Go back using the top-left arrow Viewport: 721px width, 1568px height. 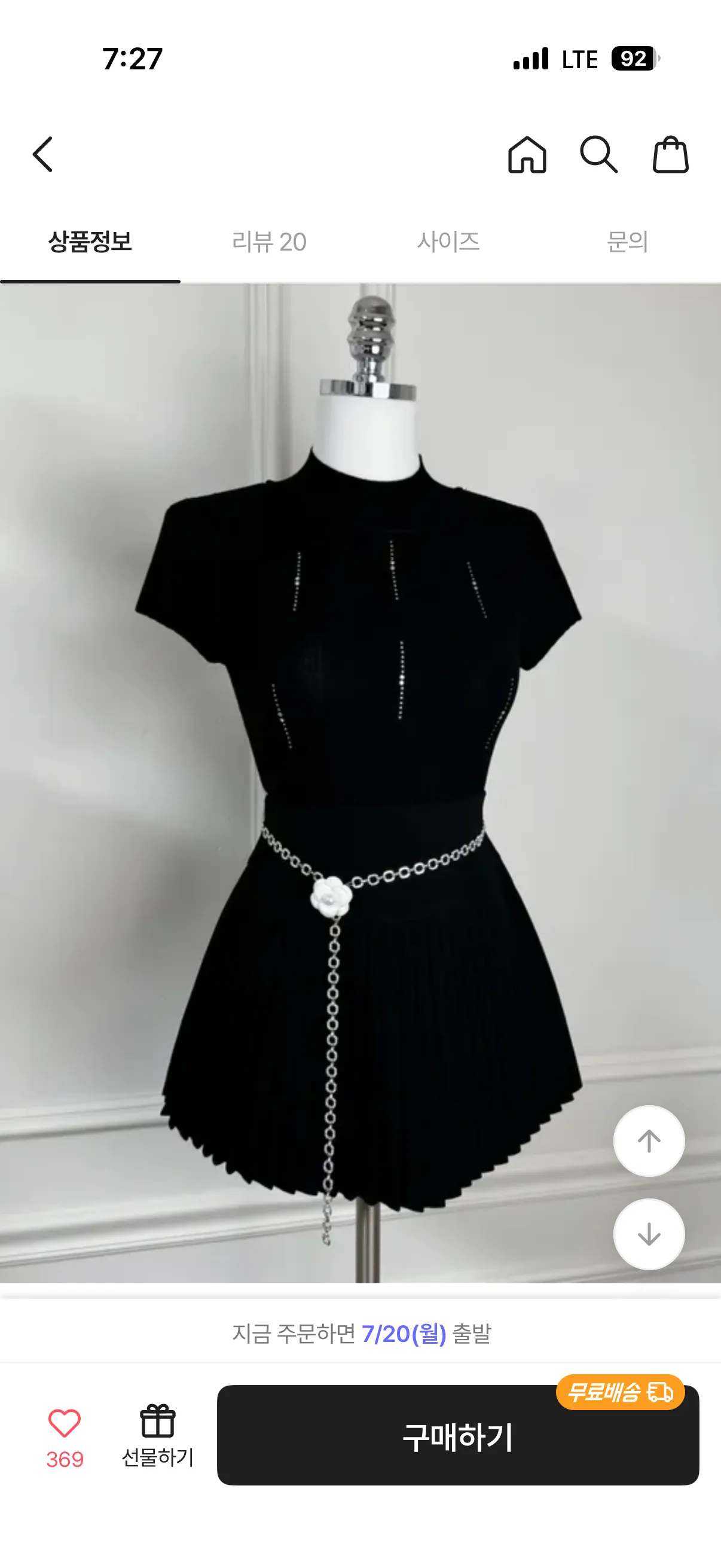[x=42, y=155]
